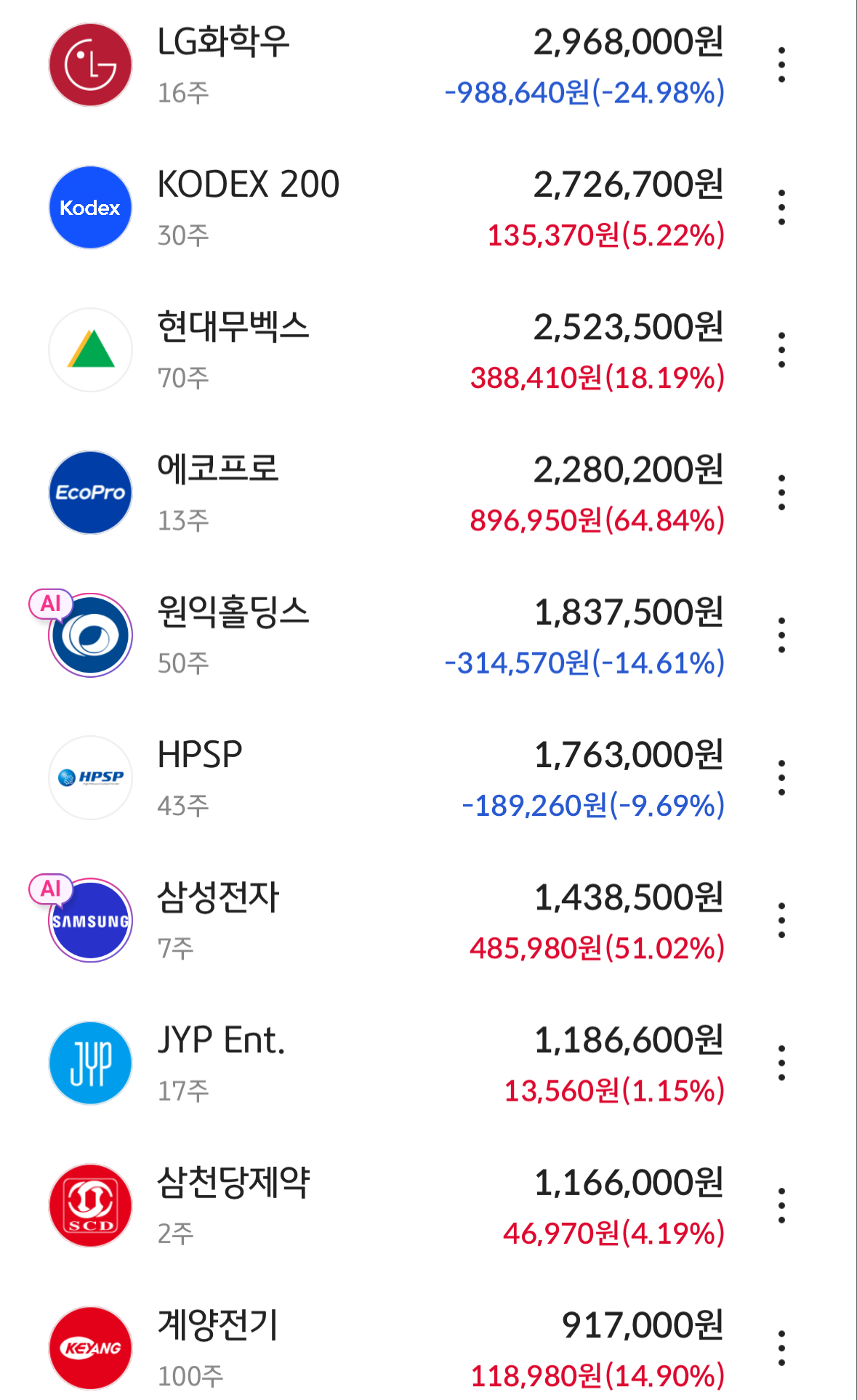Tap the three-dot menu next to KODEX 200
857x1400 pixels.
click(781, 208)
